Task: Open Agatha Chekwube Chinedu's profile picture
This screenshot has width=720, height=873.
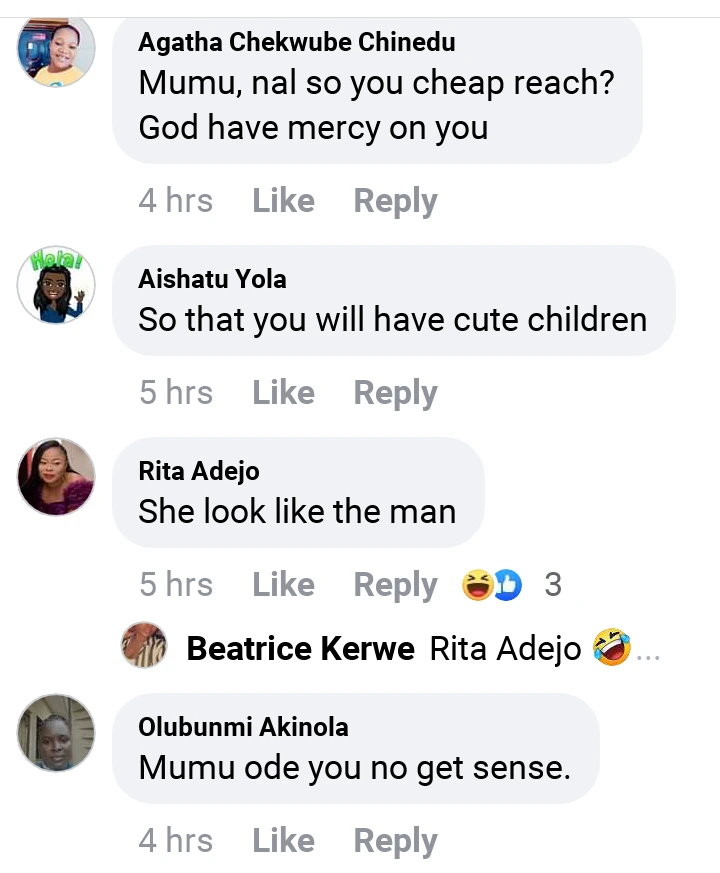Action: (56, 50)
